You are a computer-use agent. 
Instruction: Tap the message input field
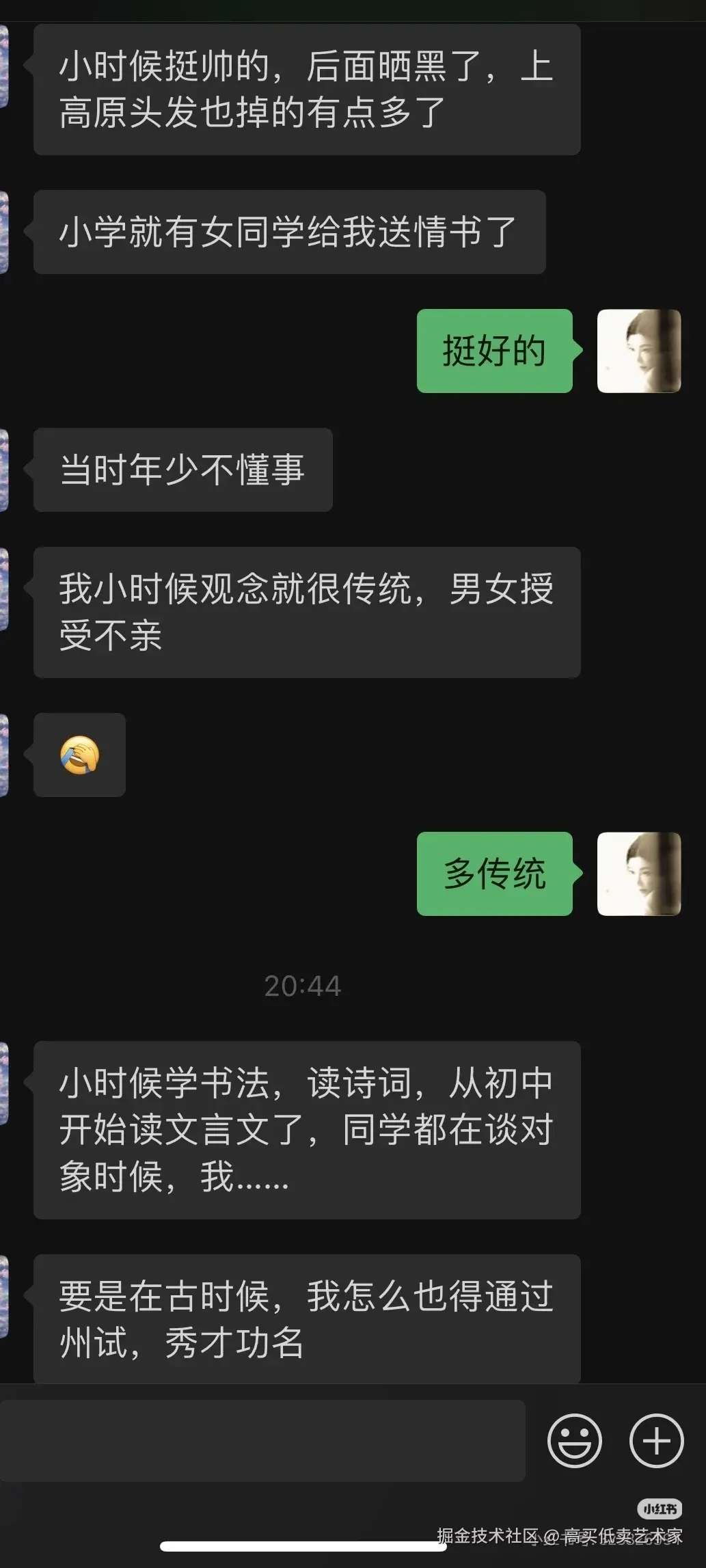[262, 1440]
